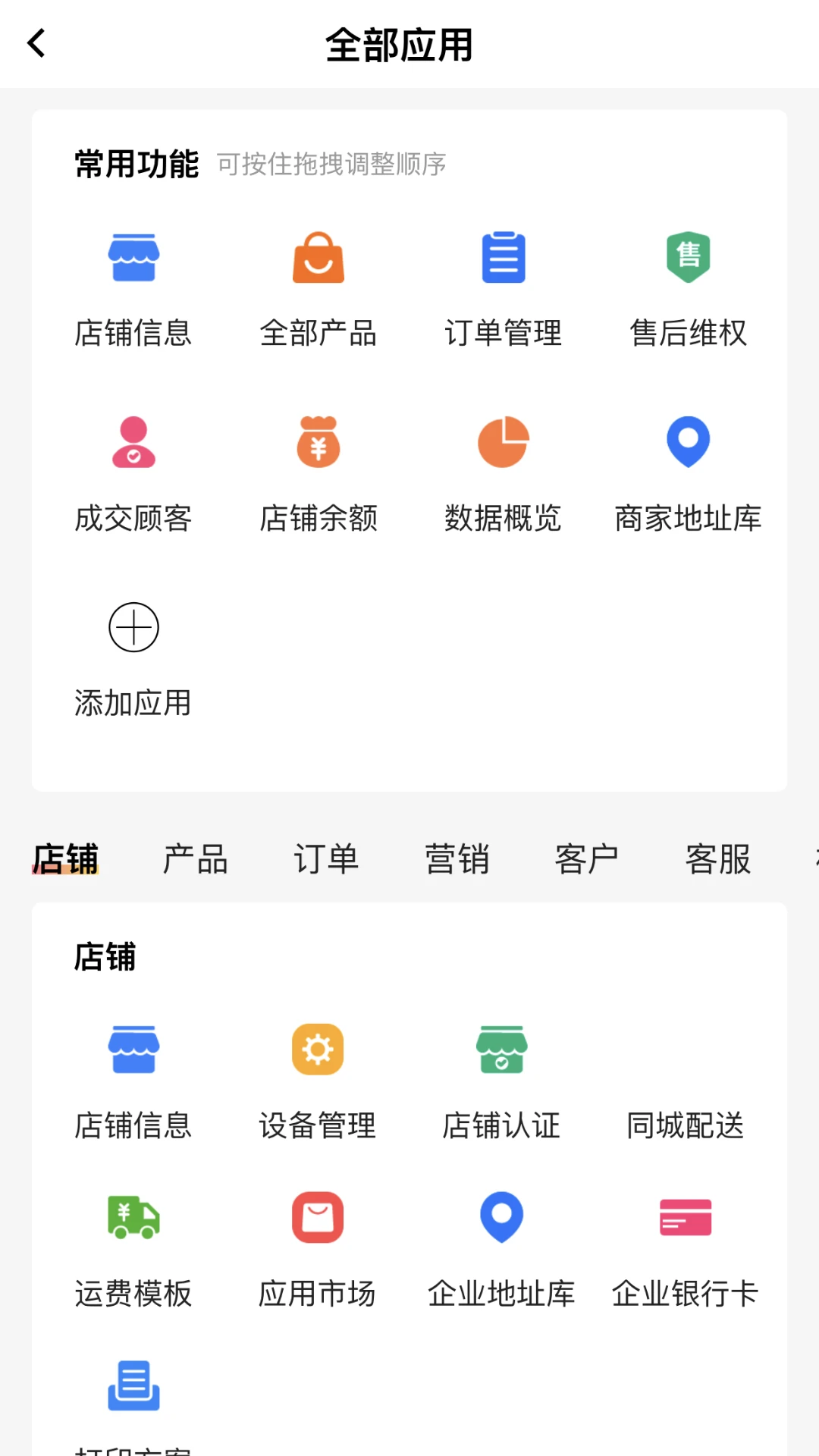Open the 应用市场 app market

pos(317,1218)
